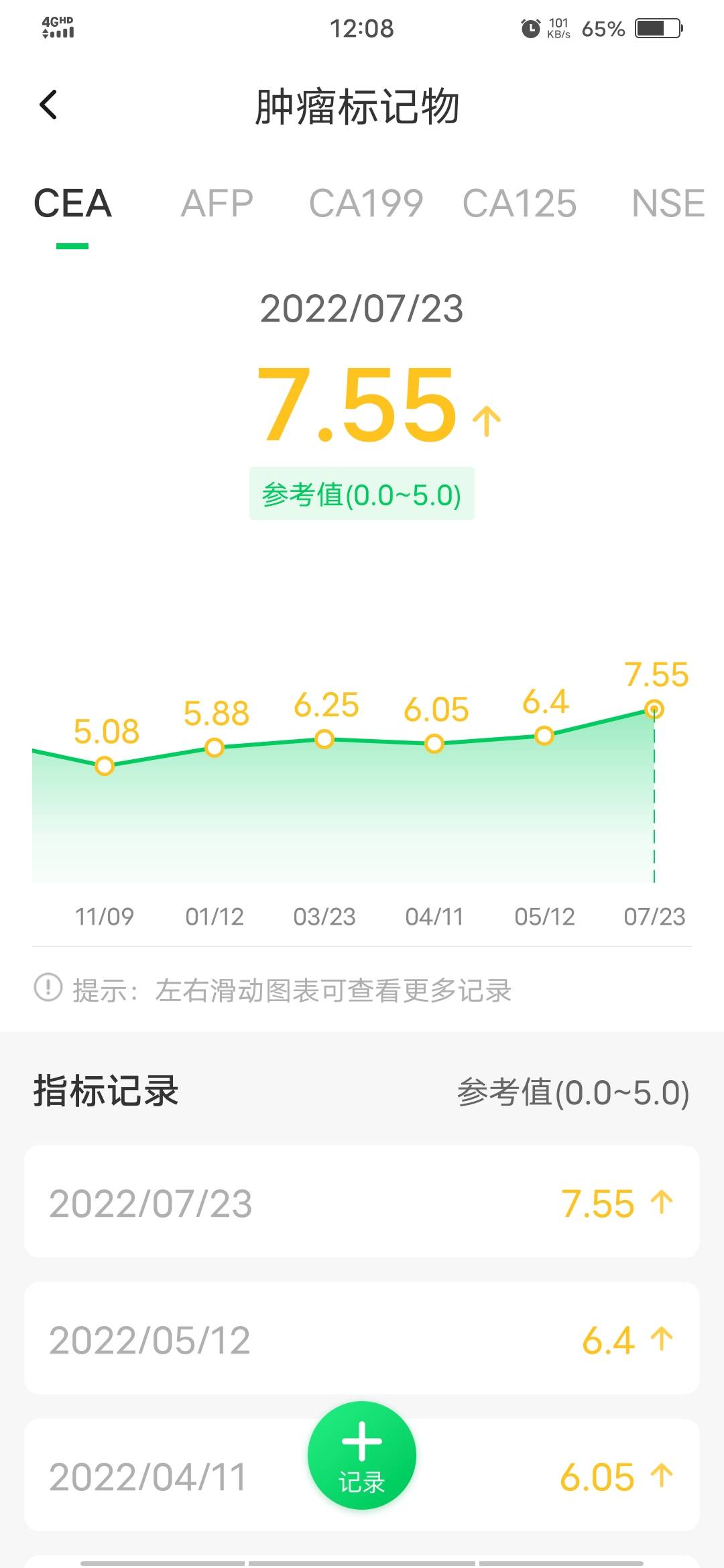Click the up arrow beside 7.55 reading

tap(486, 420)
